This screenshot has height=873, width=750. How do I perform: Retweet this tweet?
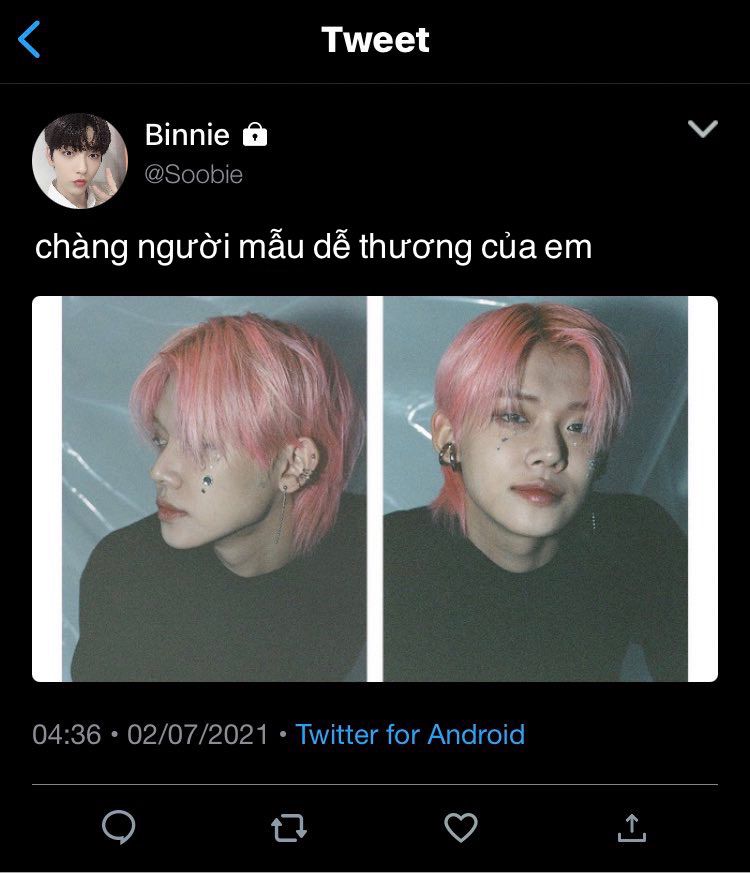click(x=288, y=827)
